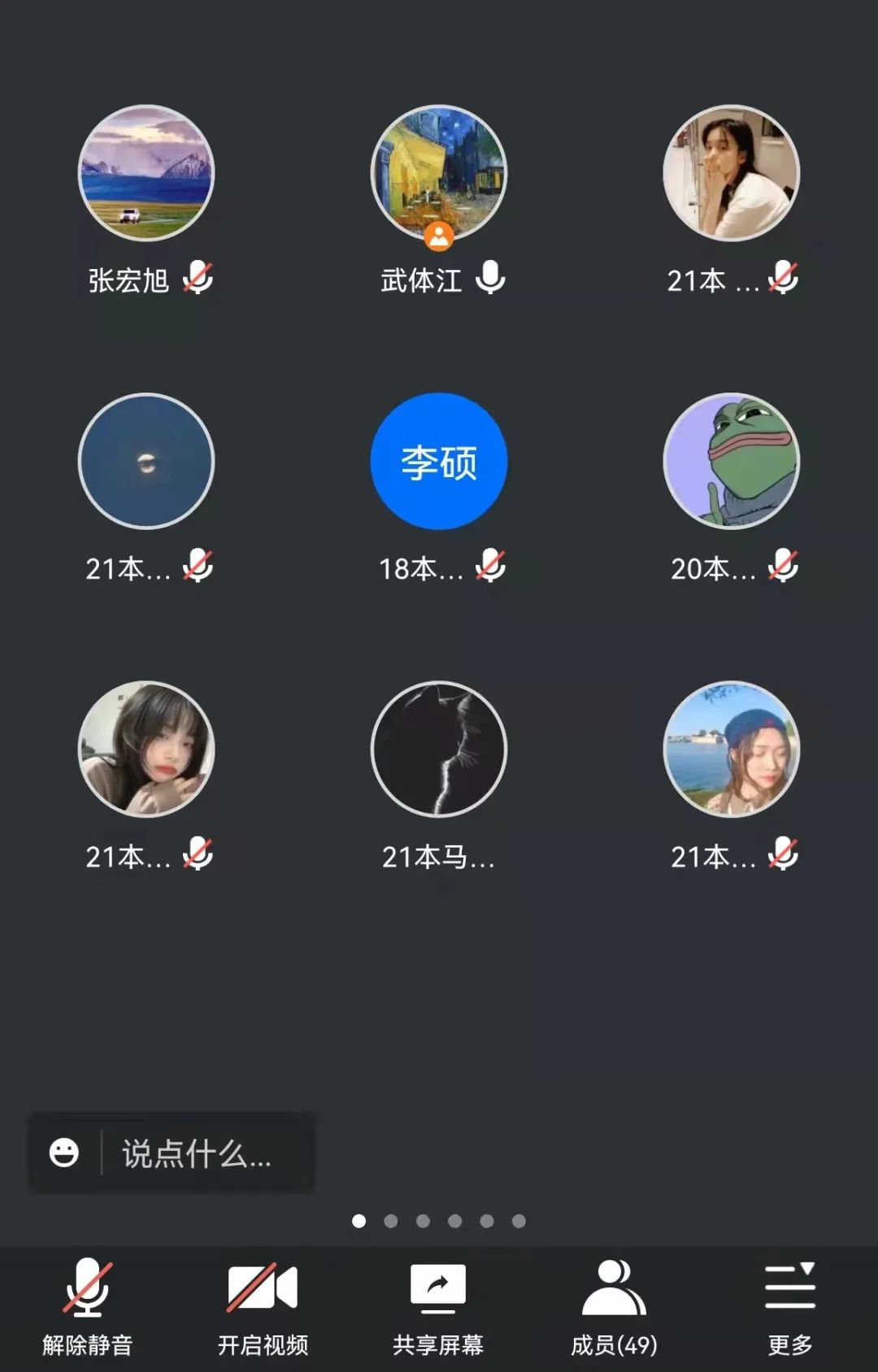The height and width of the screenshot is (1372, 878).
Task: Select the cat silhouette participant 21本马
Action: 439,749
